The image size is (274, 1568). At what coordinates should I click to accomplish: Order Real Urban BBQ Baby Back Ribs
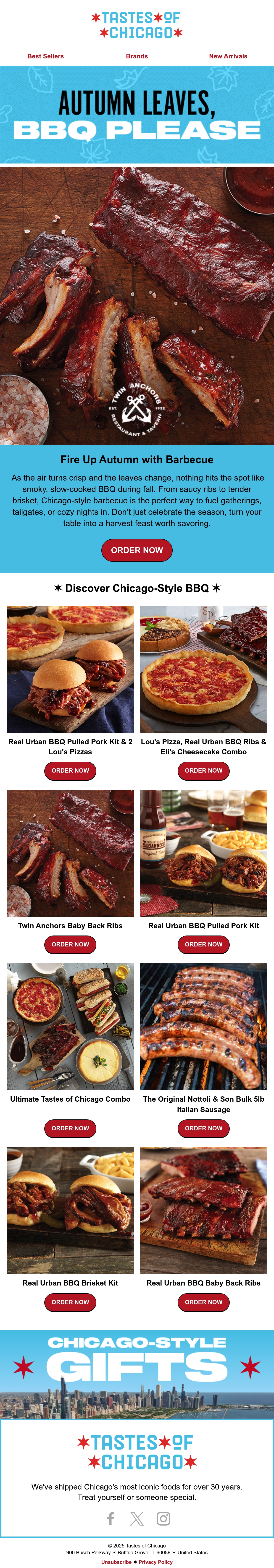point(203,1302)
